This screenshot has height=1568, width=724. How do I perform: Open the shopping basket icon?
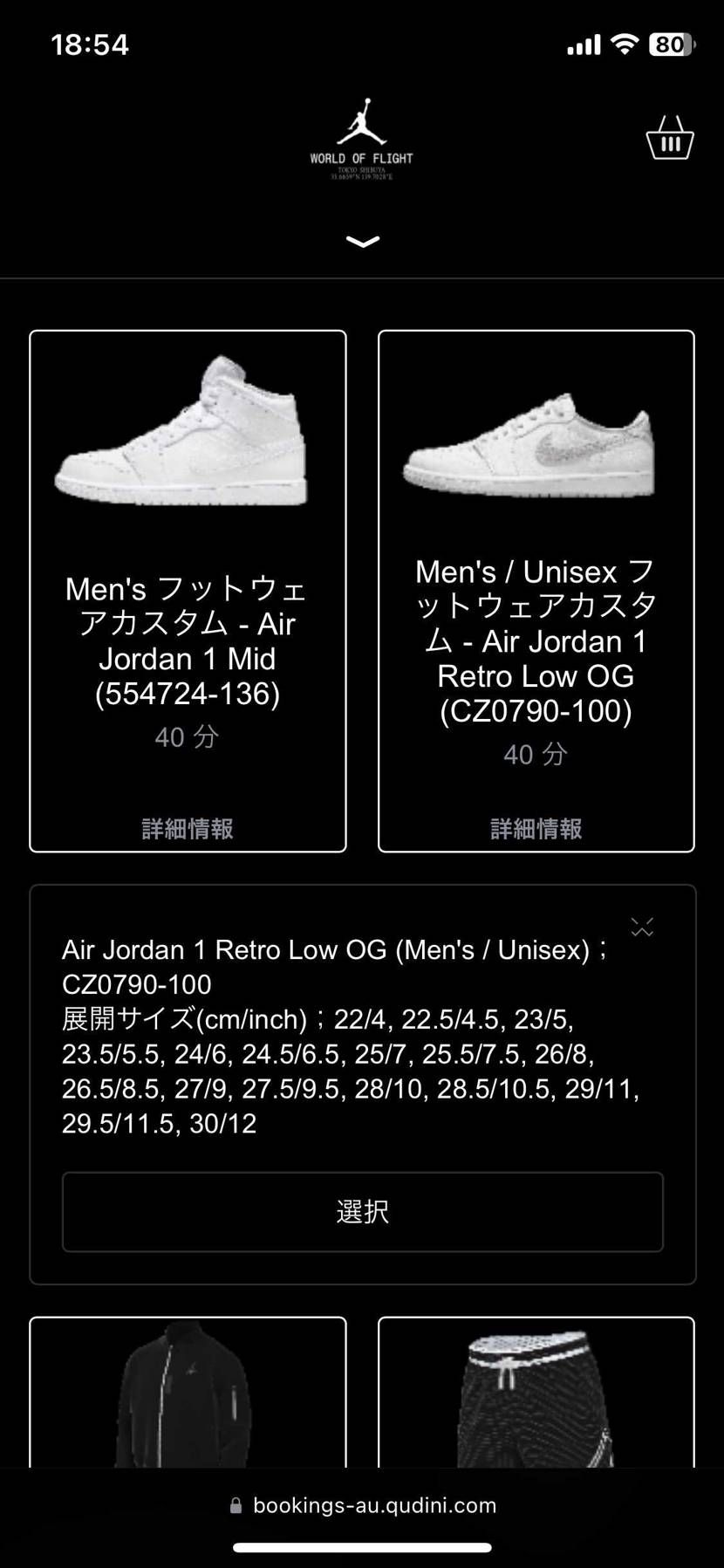(x=670, y=138)
